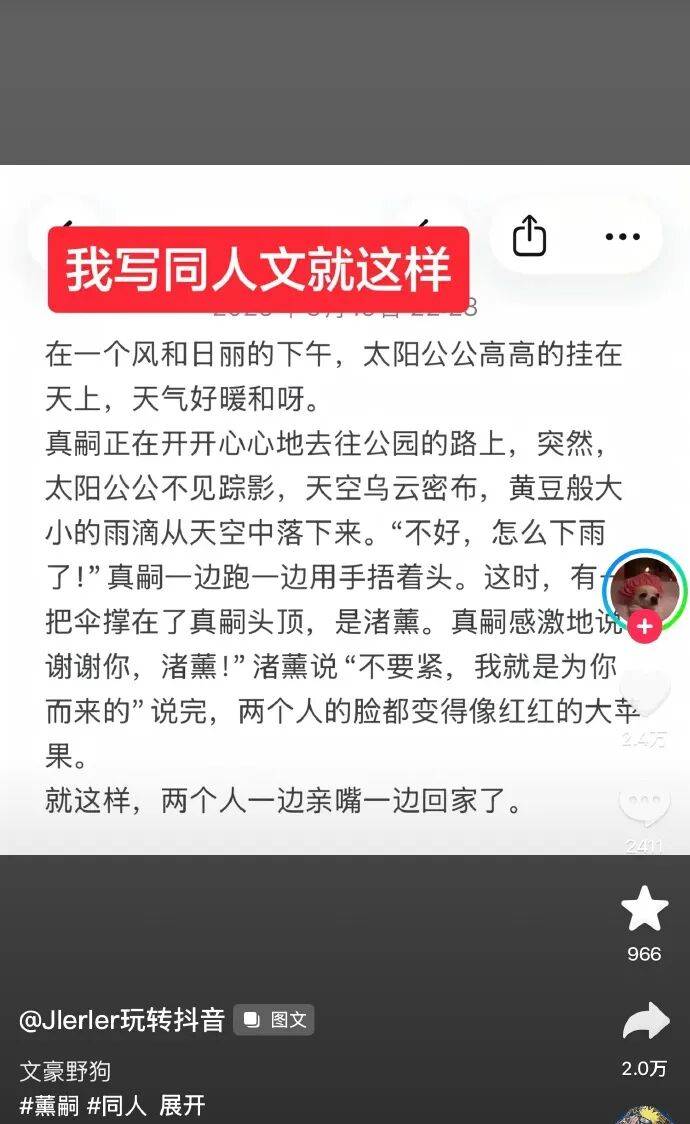690x1124 pixels.
Task: Follow the author with the red plus
Action: [x=645, y=627]
